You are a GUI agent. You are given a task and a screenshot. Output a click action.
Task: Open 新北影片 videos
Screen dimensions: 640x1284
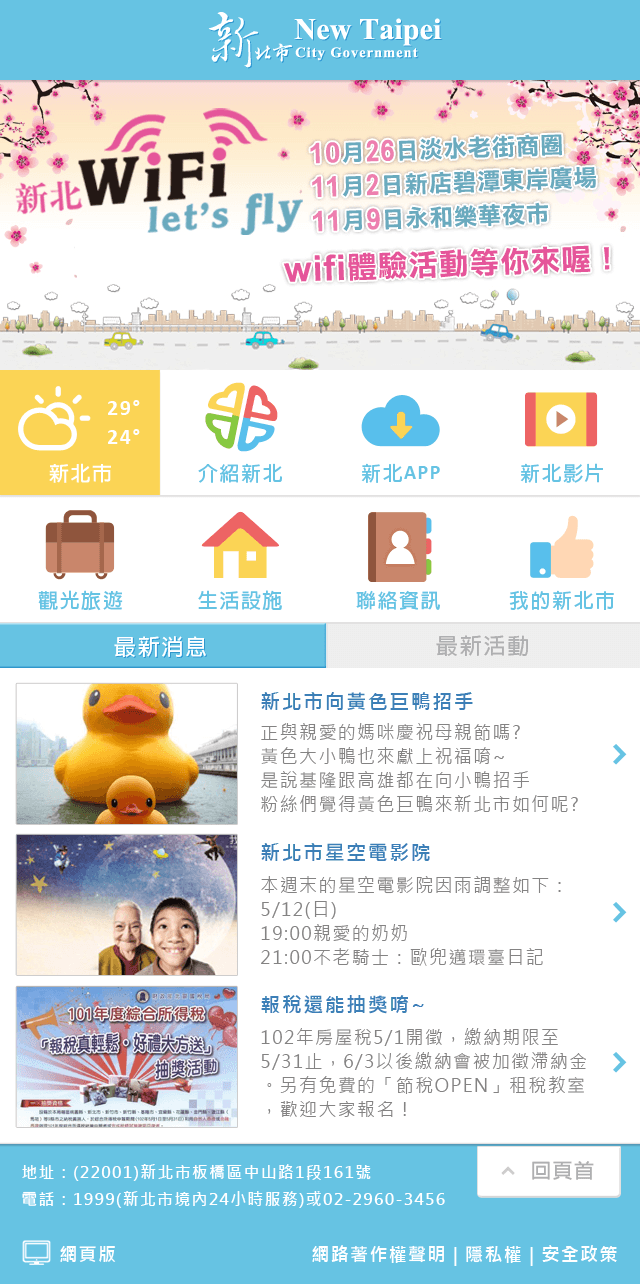(x=560, y=432)
